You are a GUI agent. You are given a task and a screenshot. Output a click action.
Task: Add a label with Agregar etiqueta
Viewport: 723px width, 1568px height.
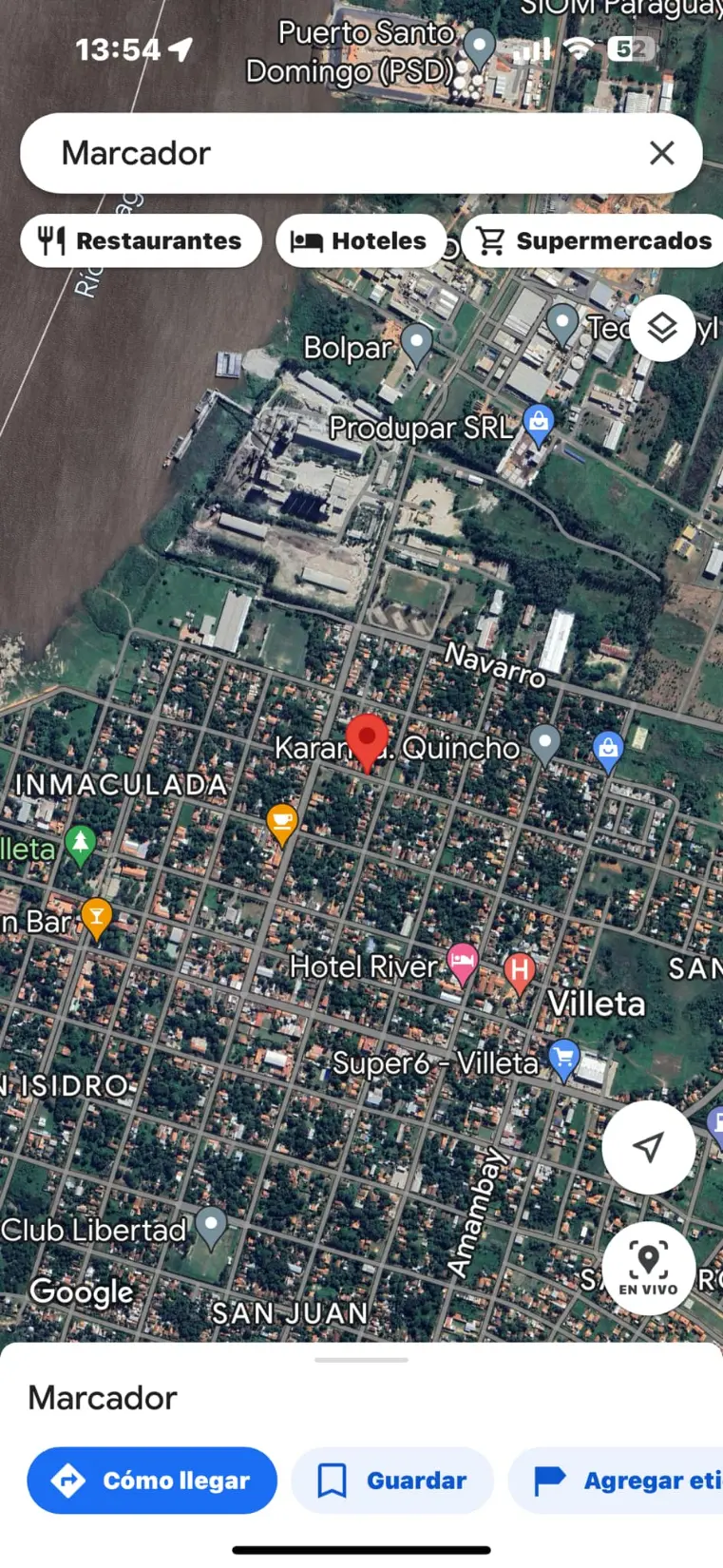616,1480
